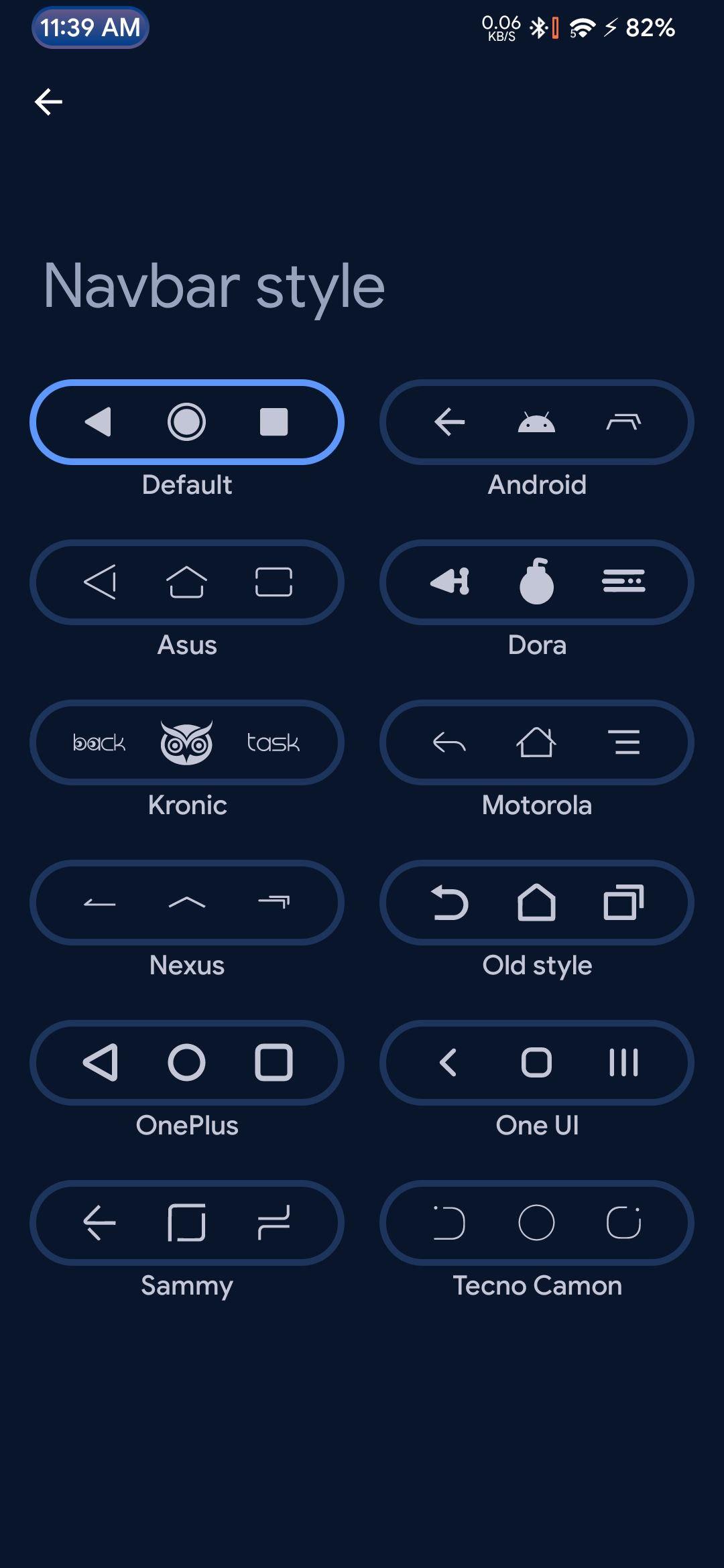Select the OnePlus navbar style
The height and width of the screenshot is (1568, 724).
point(187,1063)
